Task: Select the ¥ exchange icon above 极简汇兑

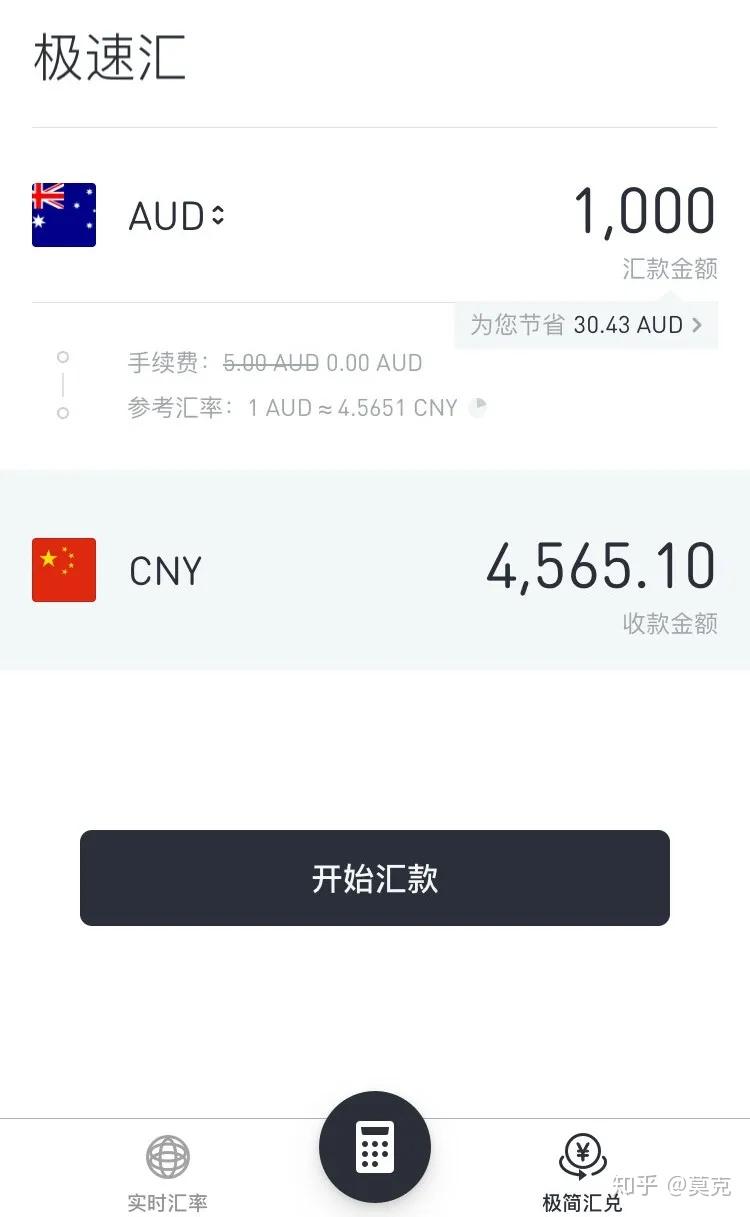Action: (583, 1152)
